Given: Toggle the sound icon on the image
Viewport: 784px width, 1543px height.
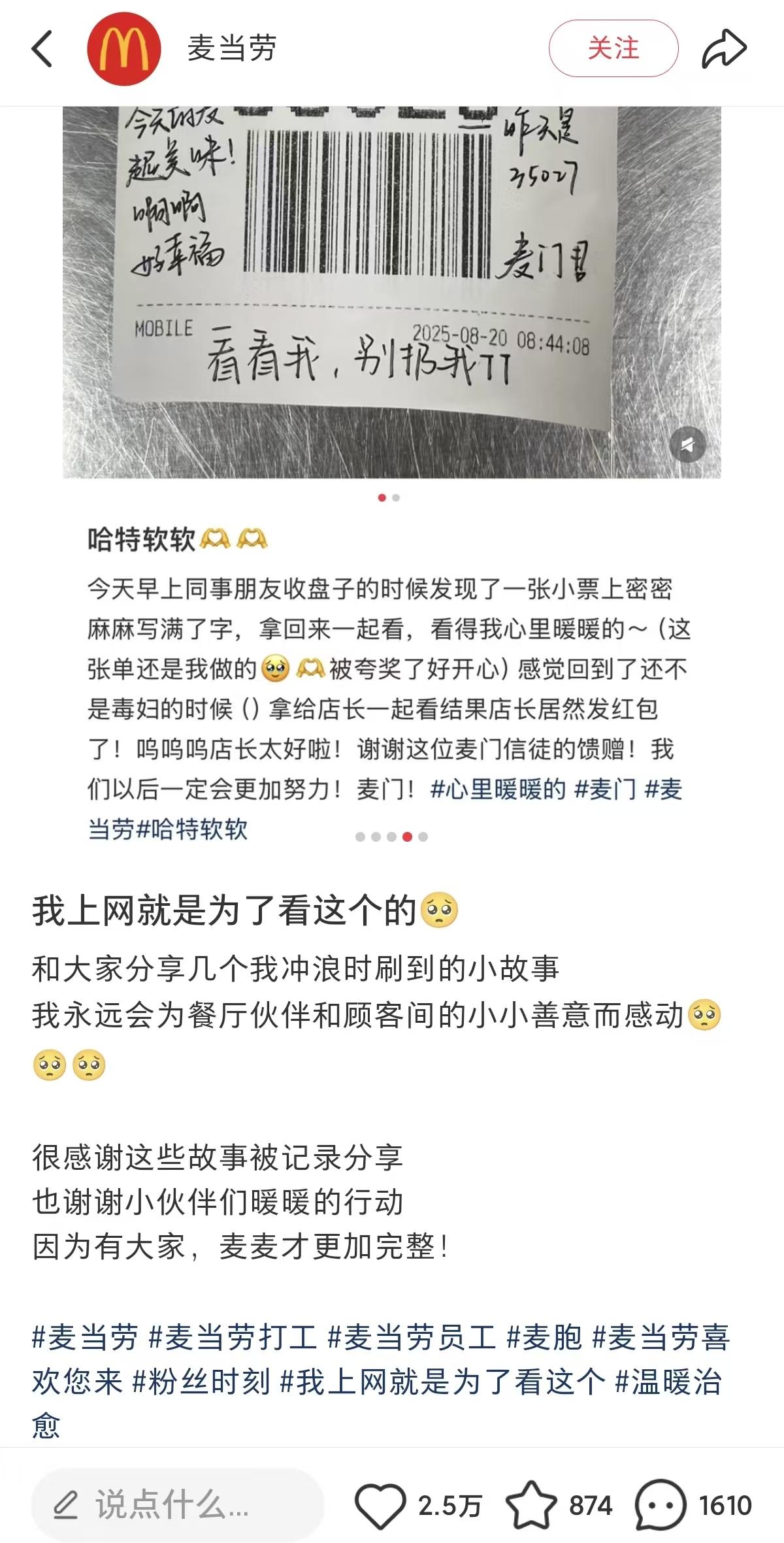Looking at the screenshot, I should click(x=688, y=445).
